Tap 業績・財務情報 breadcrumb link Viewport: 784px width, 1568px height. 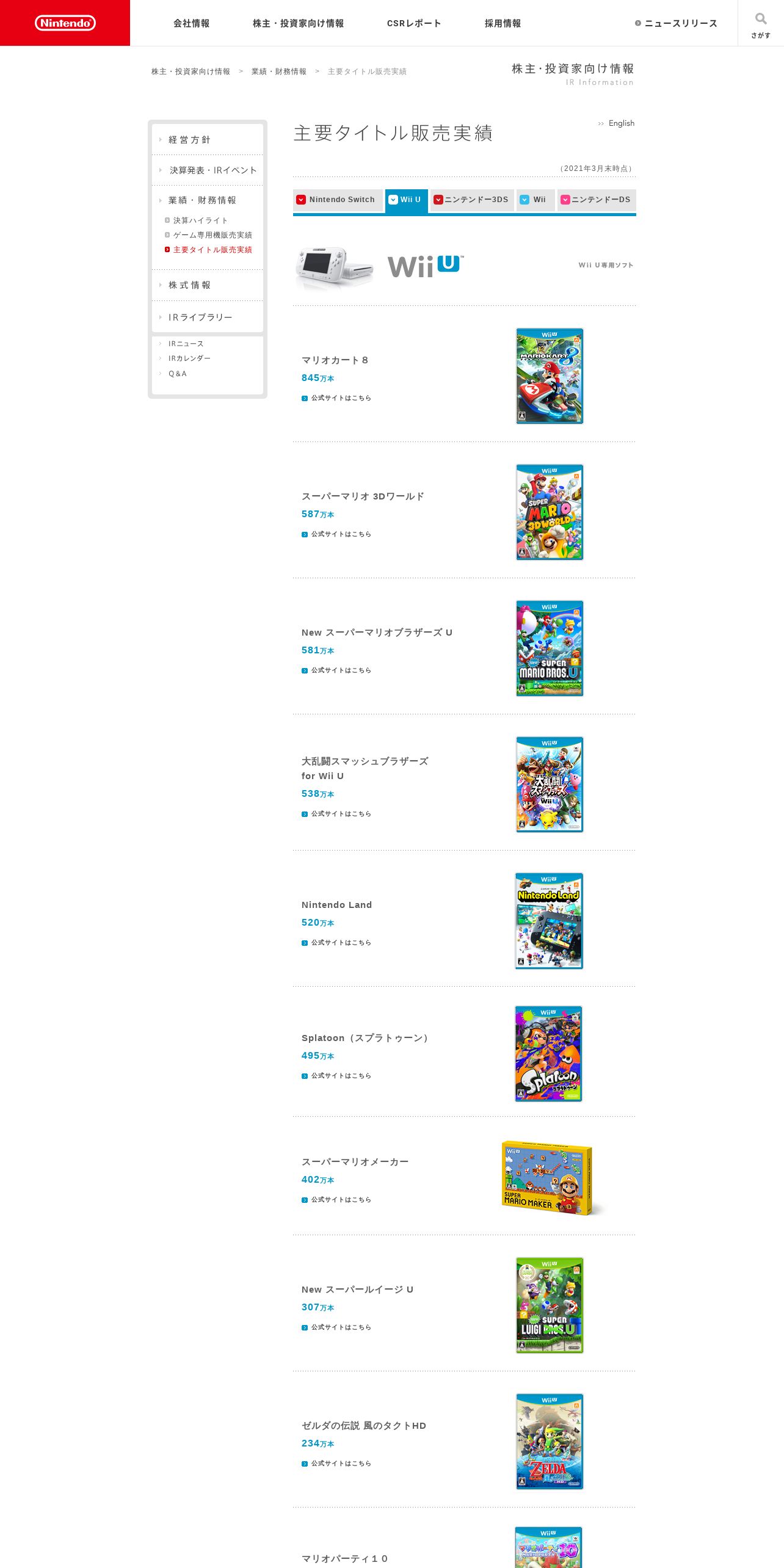click(279, 71)
